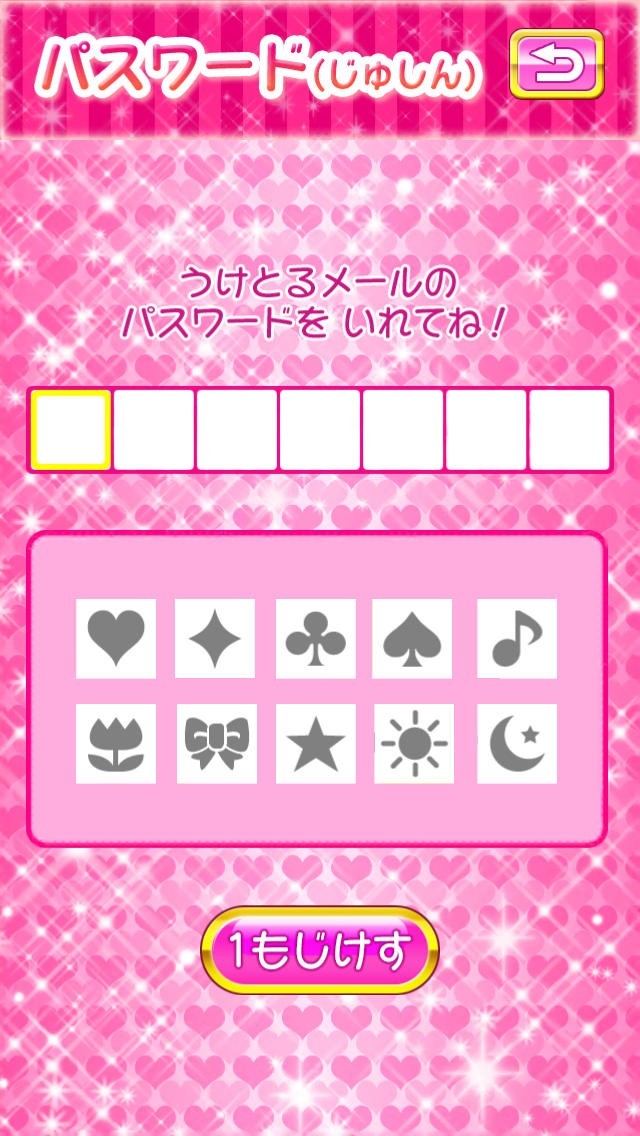
Task: Enter the ribbon bow symbol
Action: 217,743
